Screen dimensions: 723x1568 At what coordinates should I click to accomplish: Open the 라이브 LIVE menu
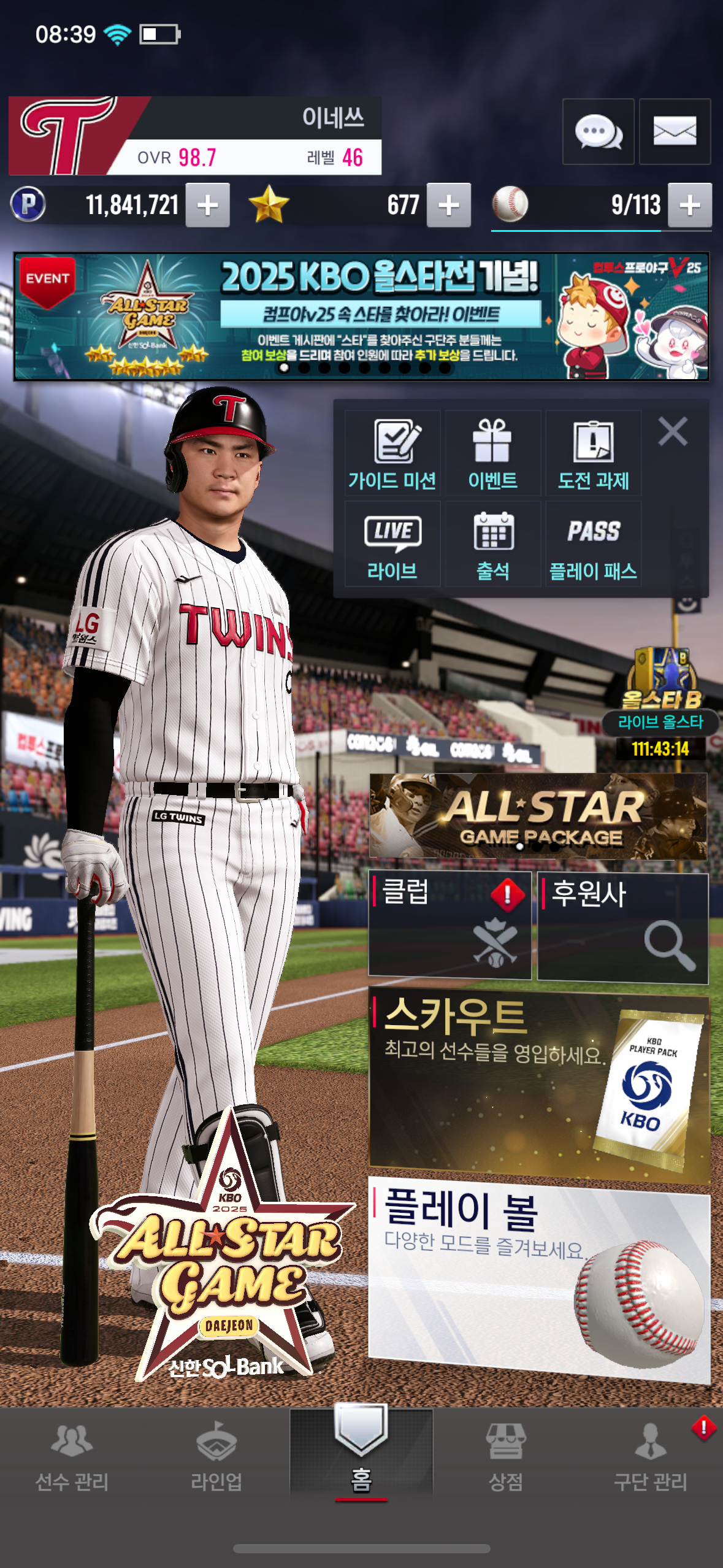click(392, 544)
